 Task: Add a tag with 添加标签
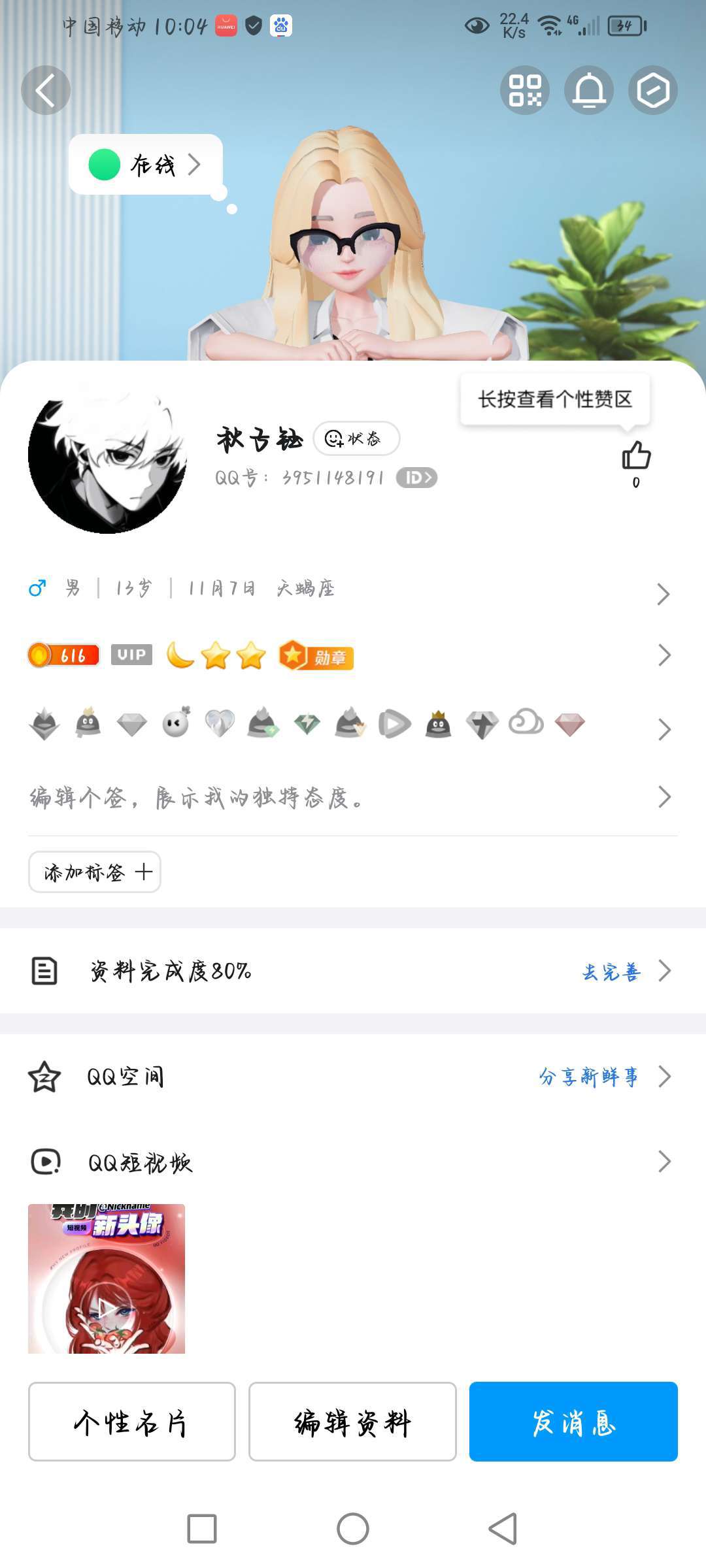(x=95, y=872)
